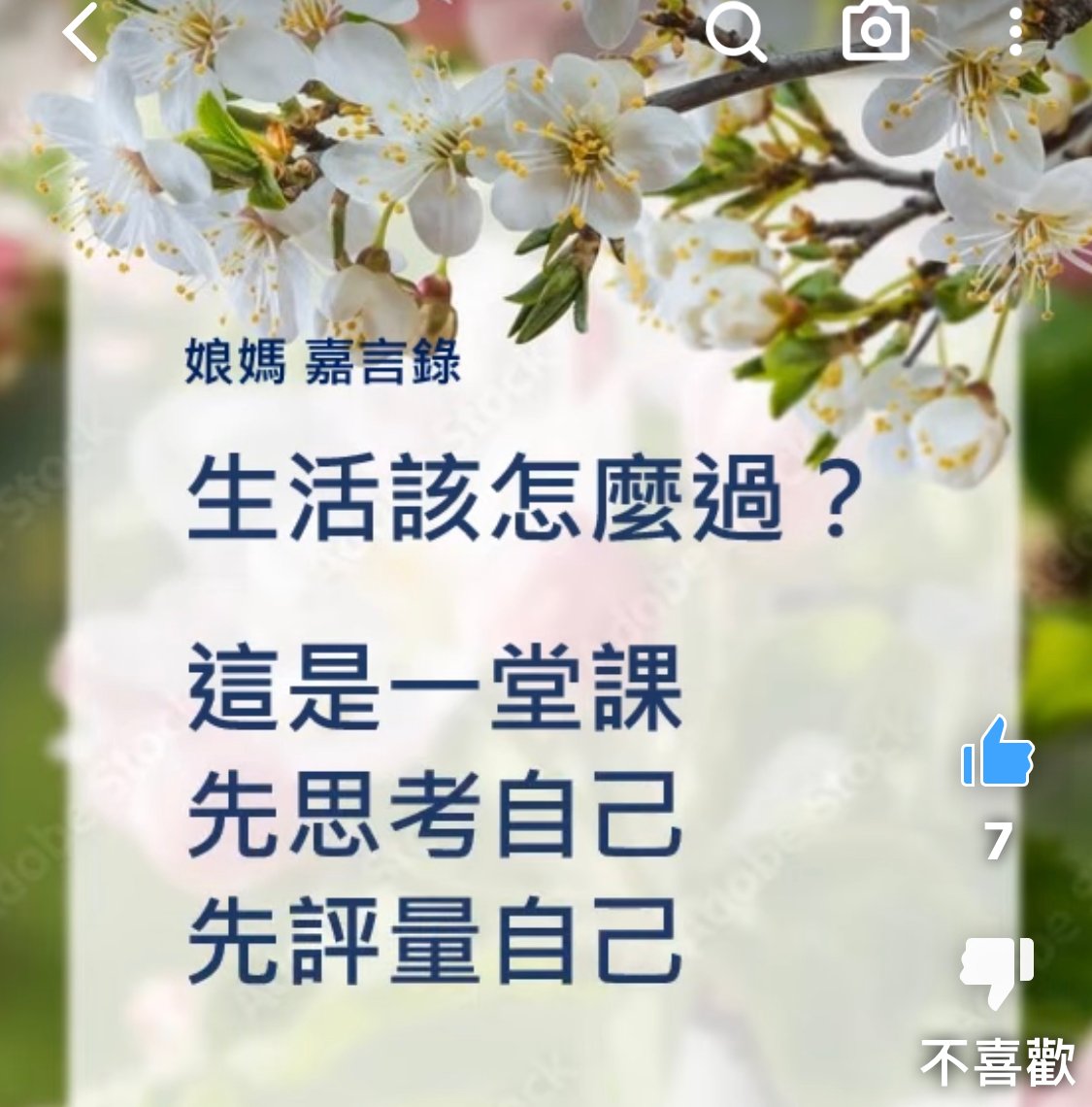Tap the 不喜歡 thumbs-down button

point(997,972)
